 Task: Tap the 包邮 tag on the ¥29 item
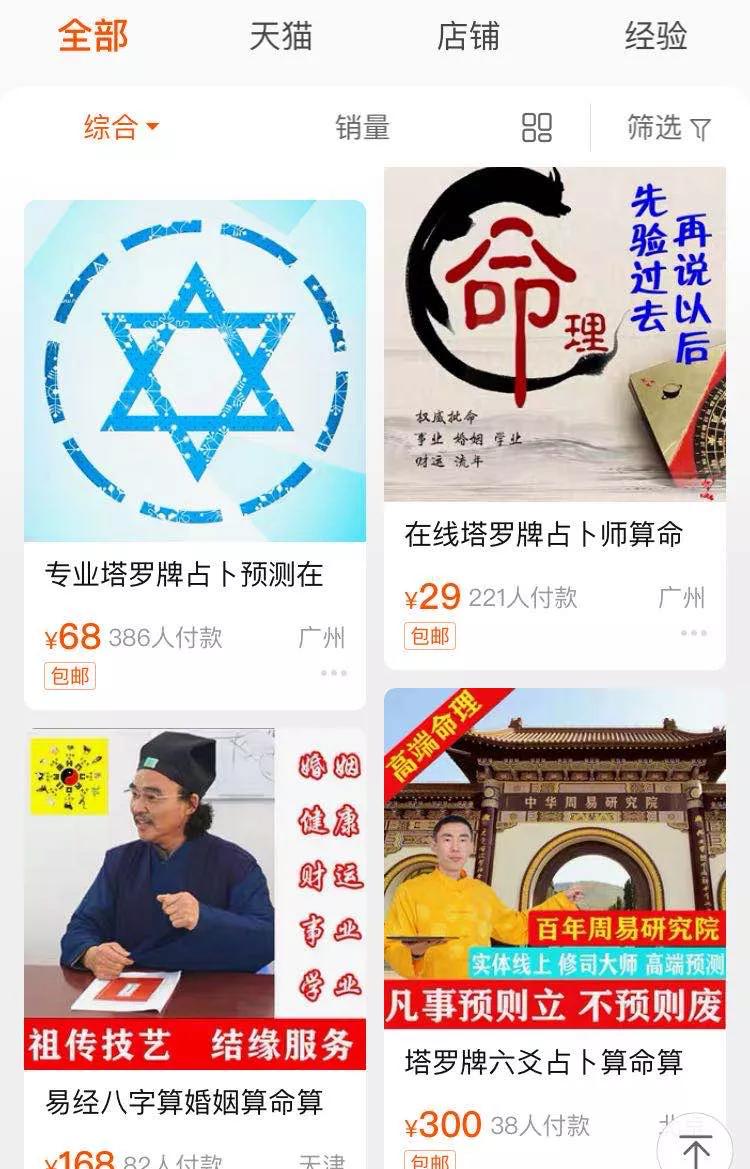click(429, 636)
